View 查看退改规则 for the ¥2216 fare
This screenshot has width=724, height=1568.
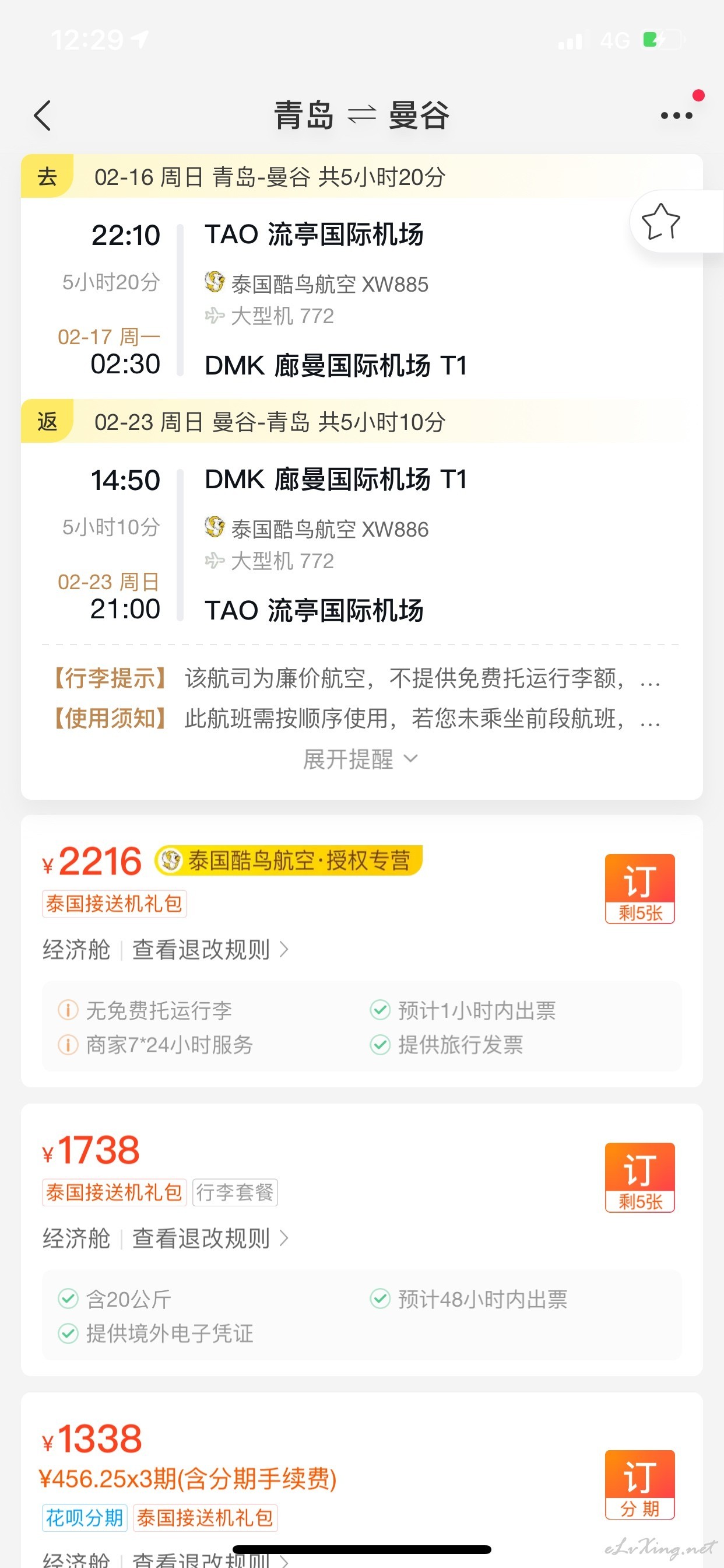210,950
